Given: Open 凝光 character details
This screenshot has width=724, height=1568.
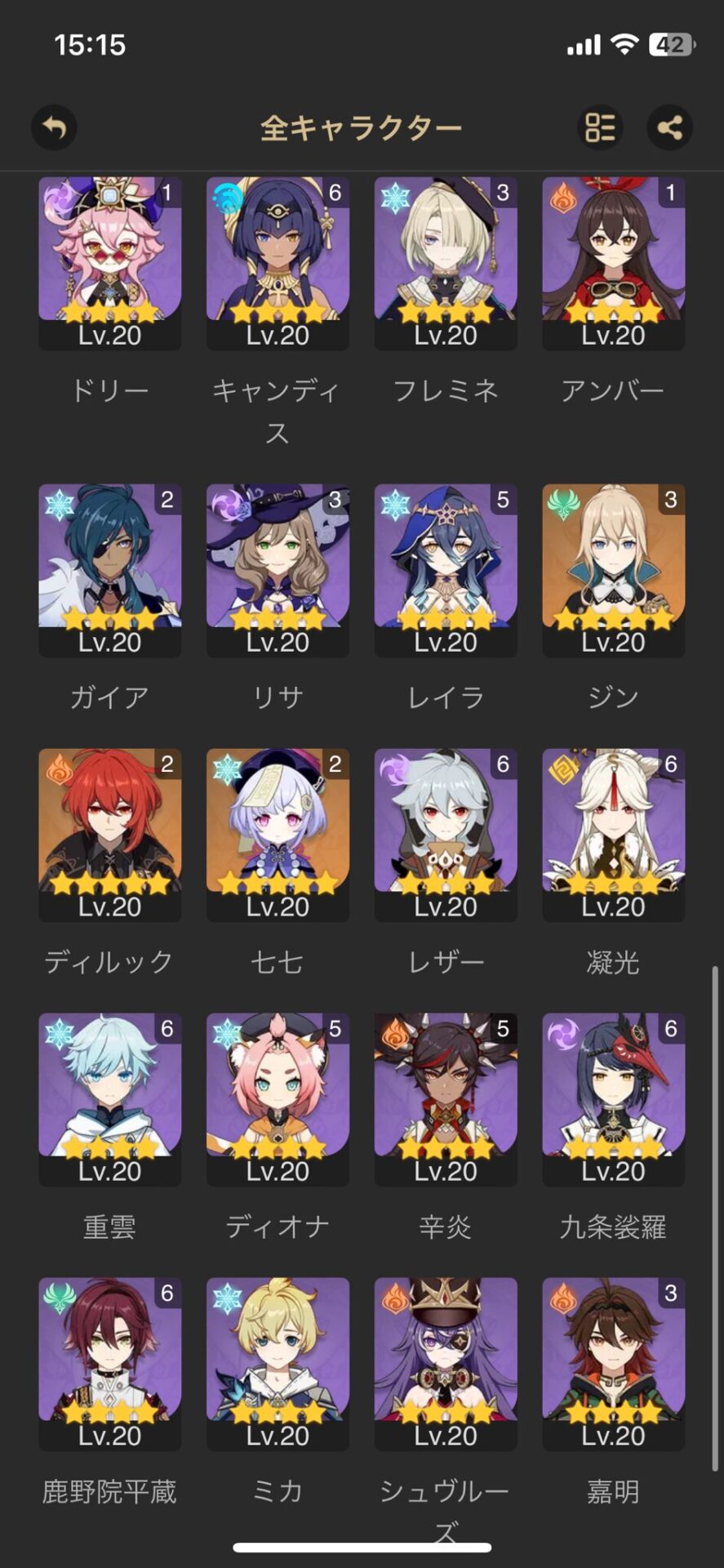Looking at the screenshot, I should [x=613, y=835].
